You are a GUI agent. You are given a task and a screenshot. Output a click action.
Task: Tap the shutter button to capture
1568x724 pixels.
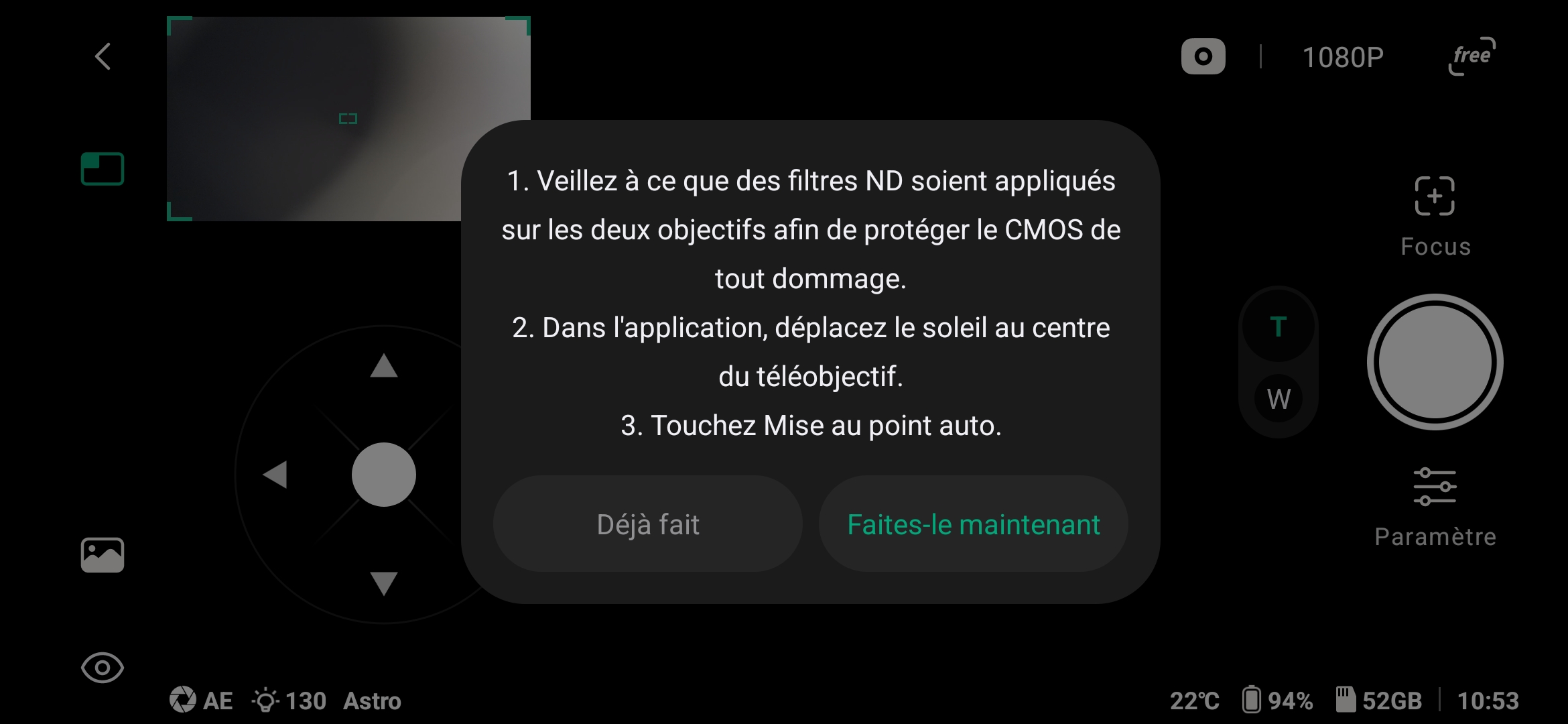[1435, 362]
